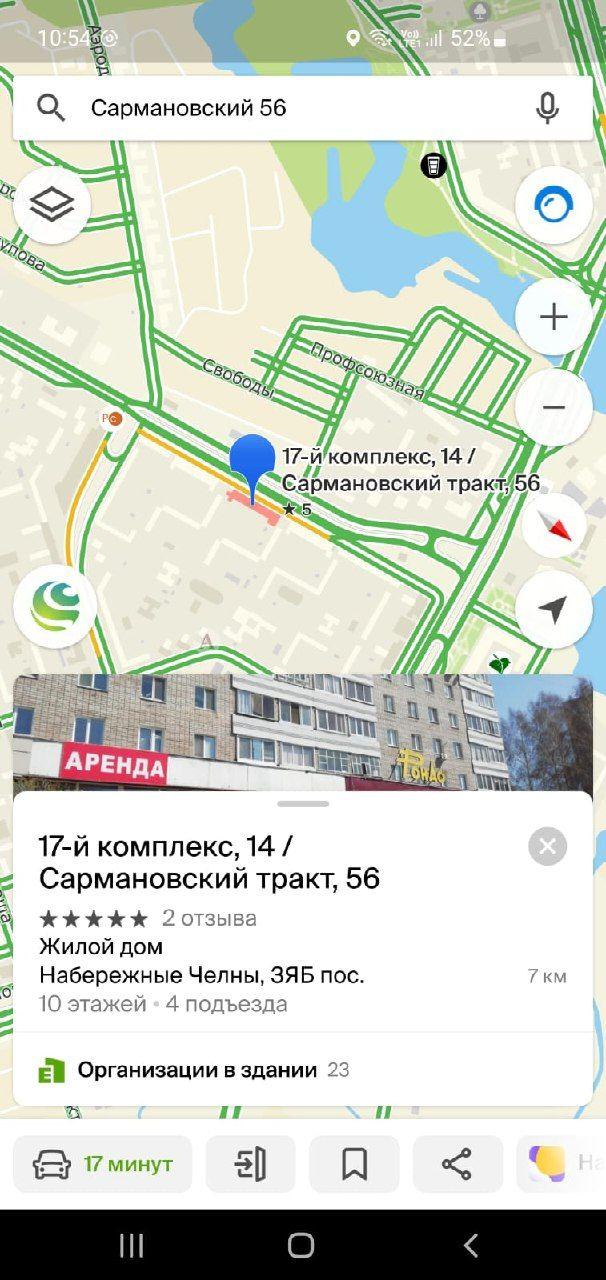
Task: Tap the route entry arrow button
Action: [250, 1164]
